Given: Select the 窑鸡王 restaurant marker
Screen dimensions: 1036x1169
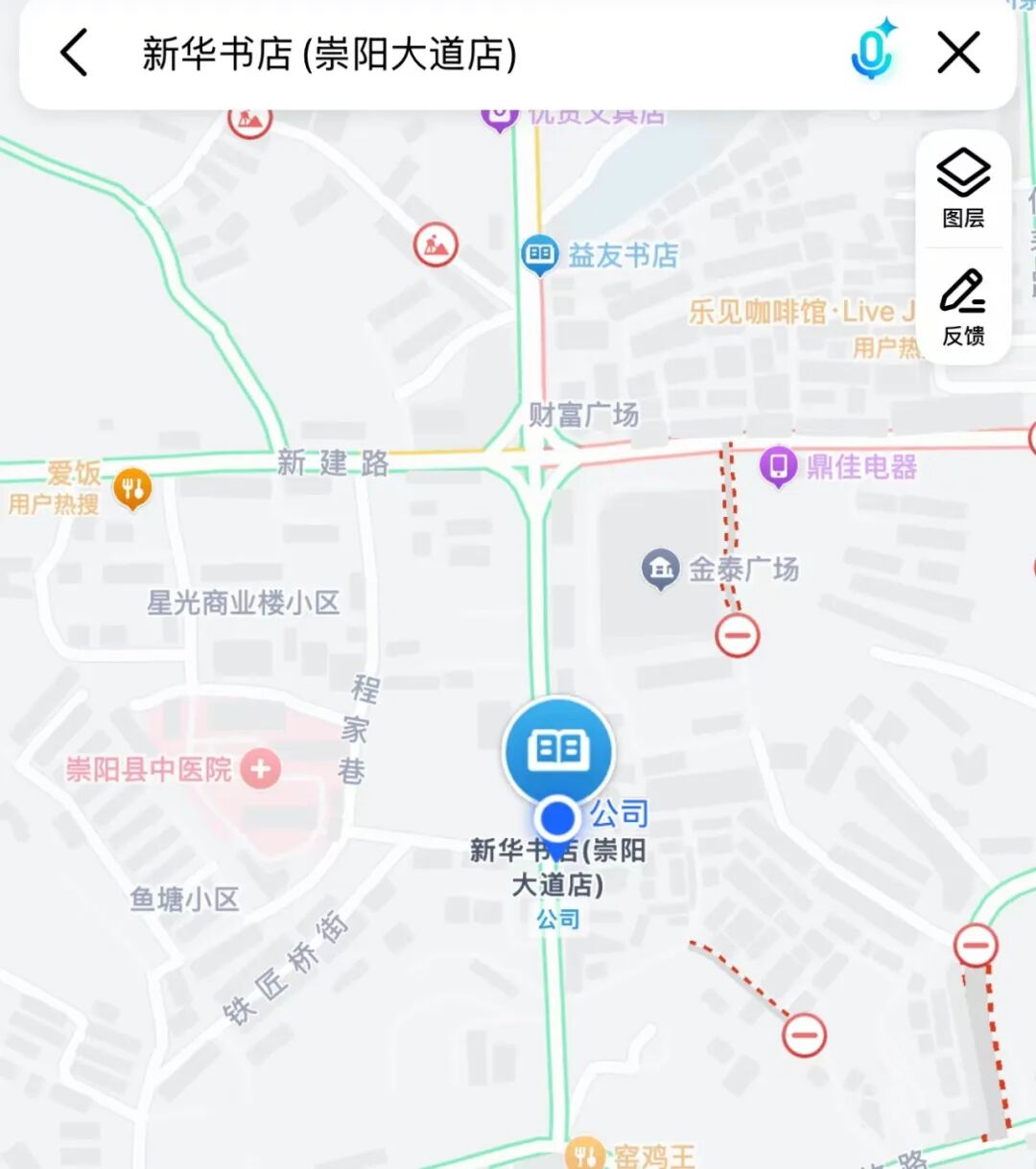Looking at the screenshot, I should pos(584,1154).
